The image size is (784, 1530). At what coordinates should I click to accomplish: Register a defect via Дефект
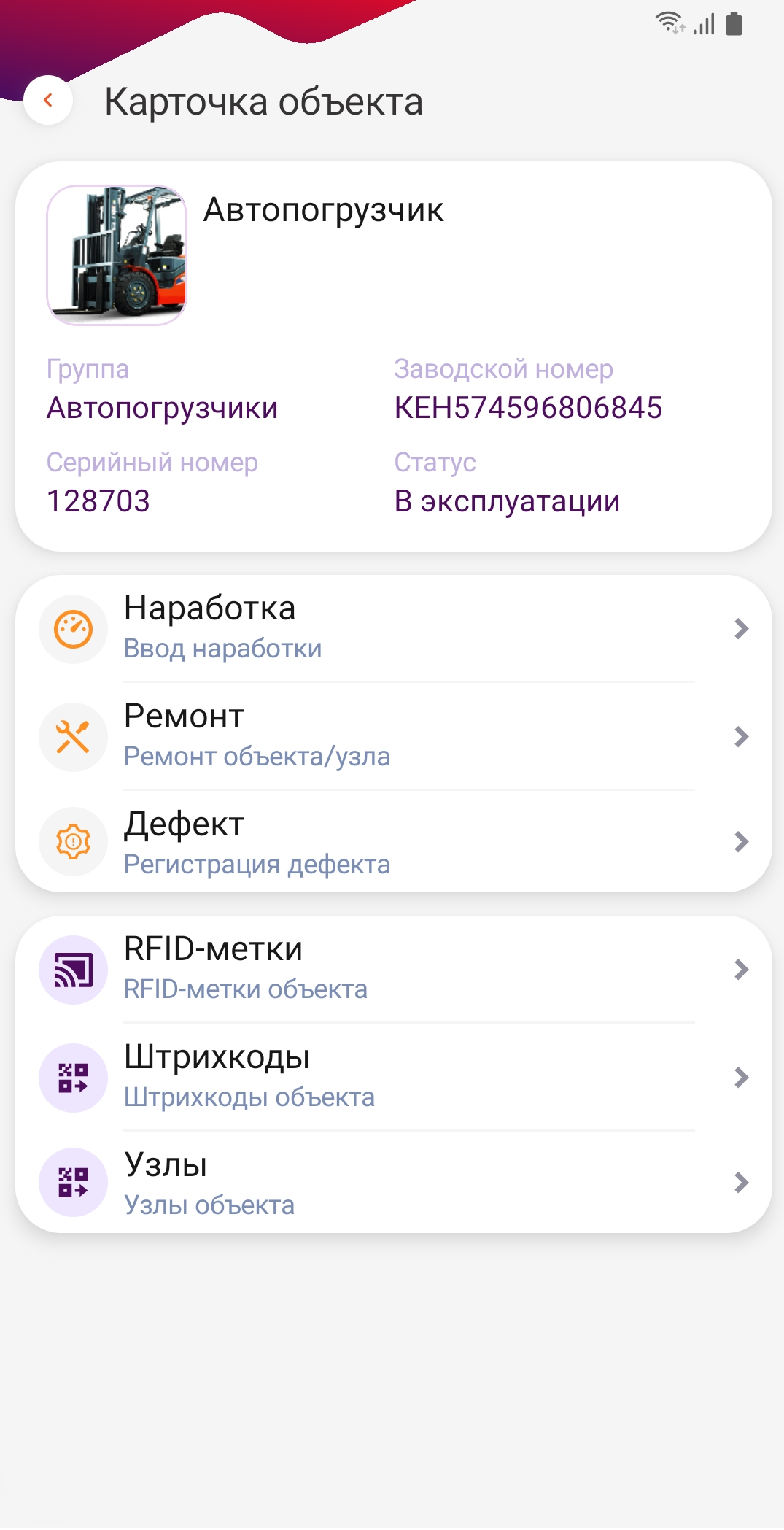pos(394,842)
